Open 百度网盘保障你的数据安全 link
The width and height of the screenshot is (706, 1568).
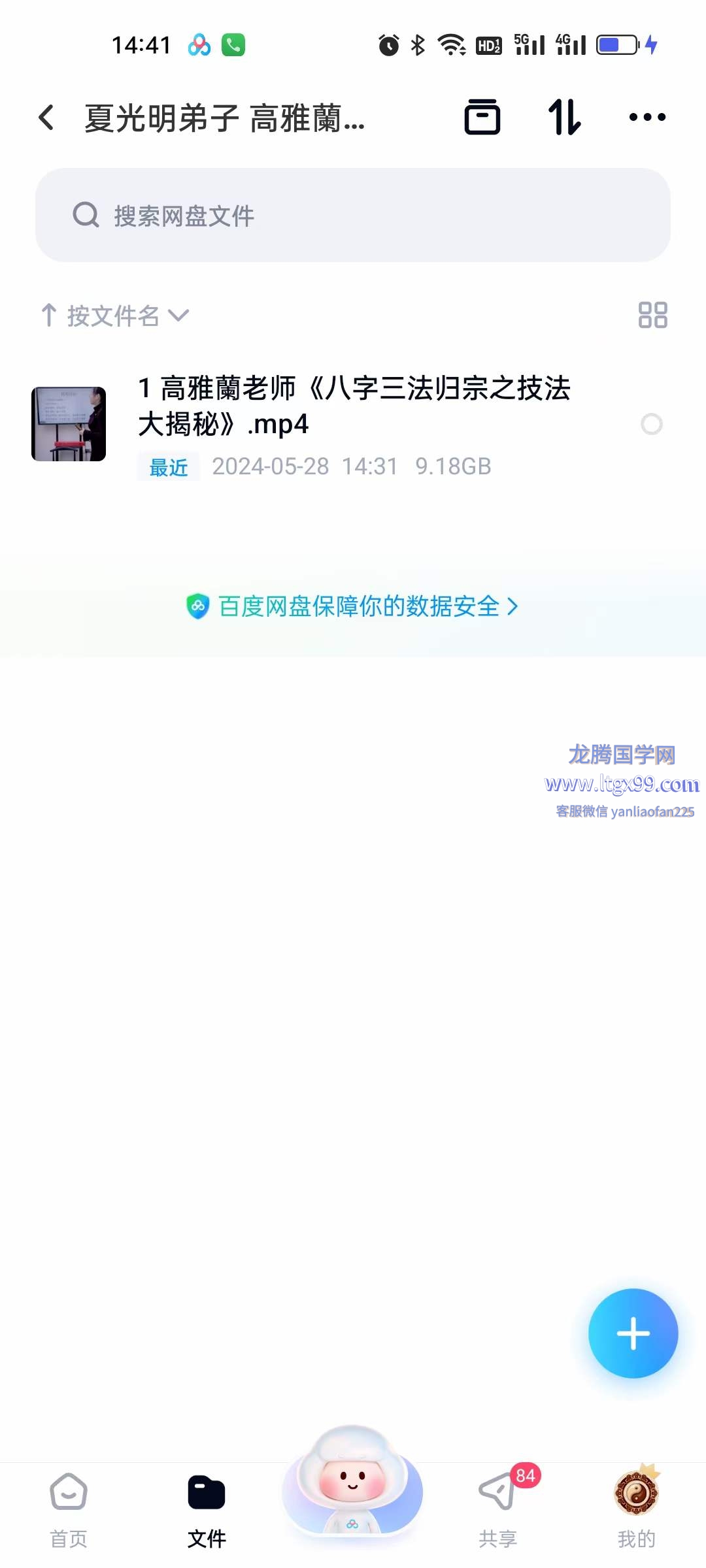[x=353, y=606]
